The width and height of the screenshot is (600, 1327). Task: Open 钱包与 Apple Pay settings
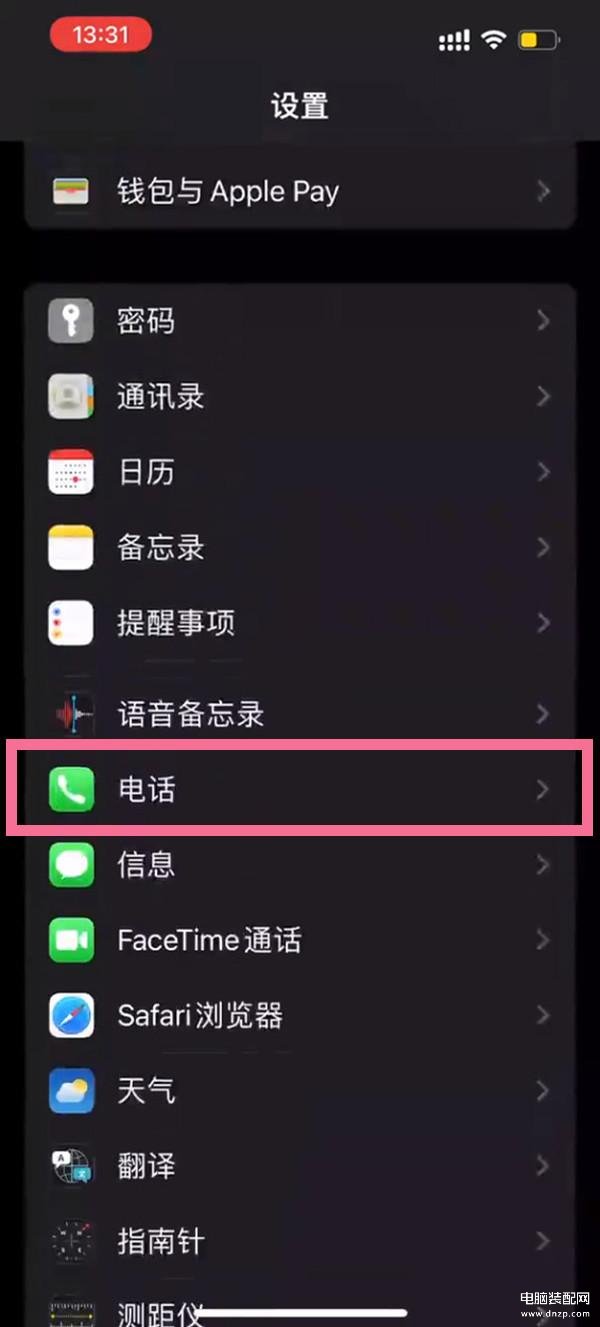(300, 191)
